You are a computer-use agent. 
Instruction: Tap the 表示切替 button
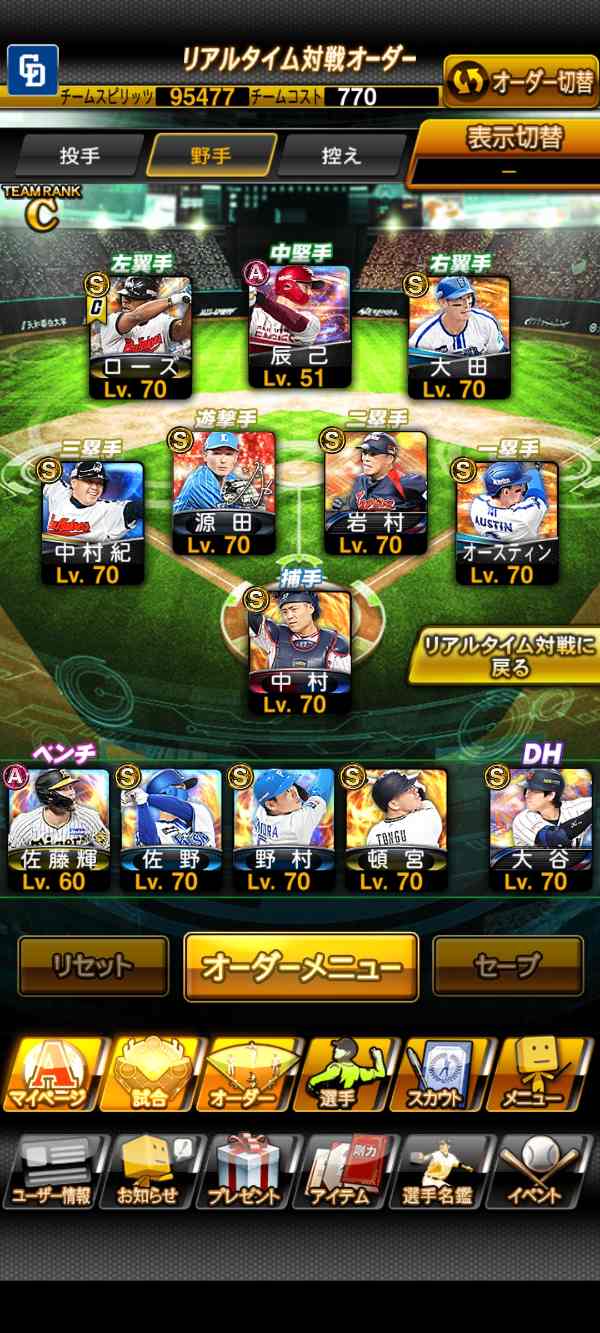(x=510, y=152)
